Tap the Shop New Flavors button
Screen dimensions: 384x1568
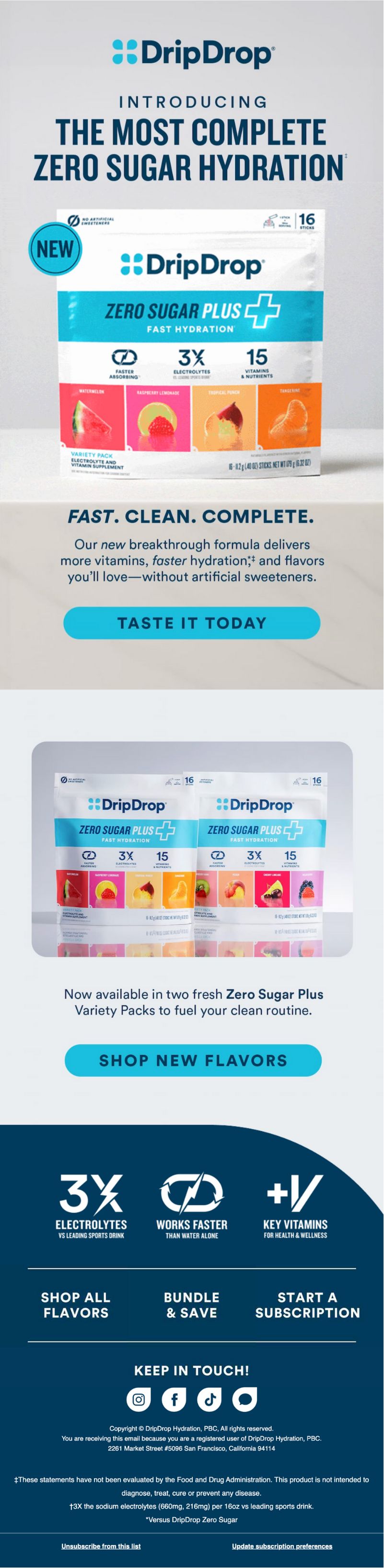point(193,1060)
